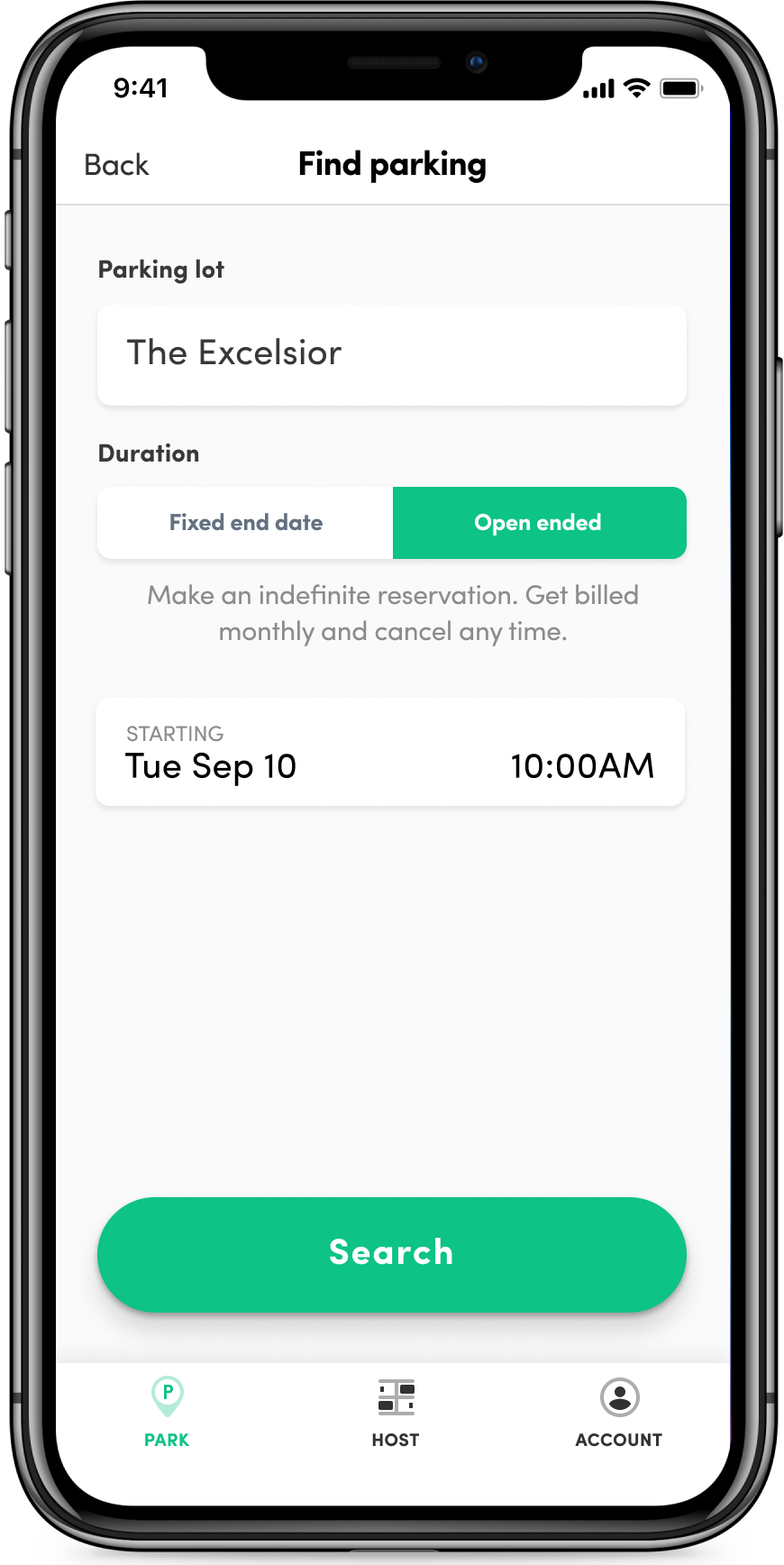Go back from Find parking
The image size is (784, 1565).
pyautogui.click(x=116, y=165)
